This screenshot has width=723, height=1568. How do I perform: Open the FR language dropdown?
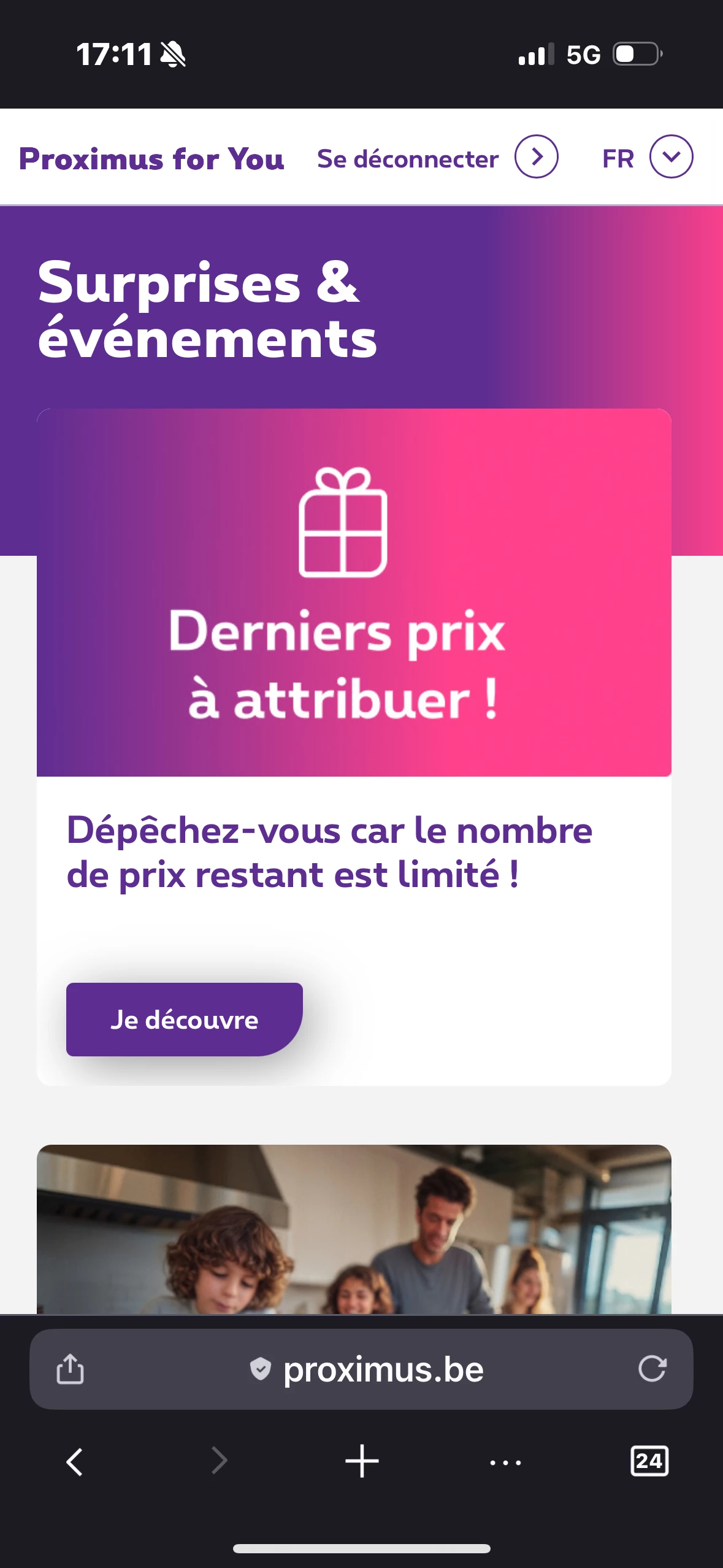(670, 157)
